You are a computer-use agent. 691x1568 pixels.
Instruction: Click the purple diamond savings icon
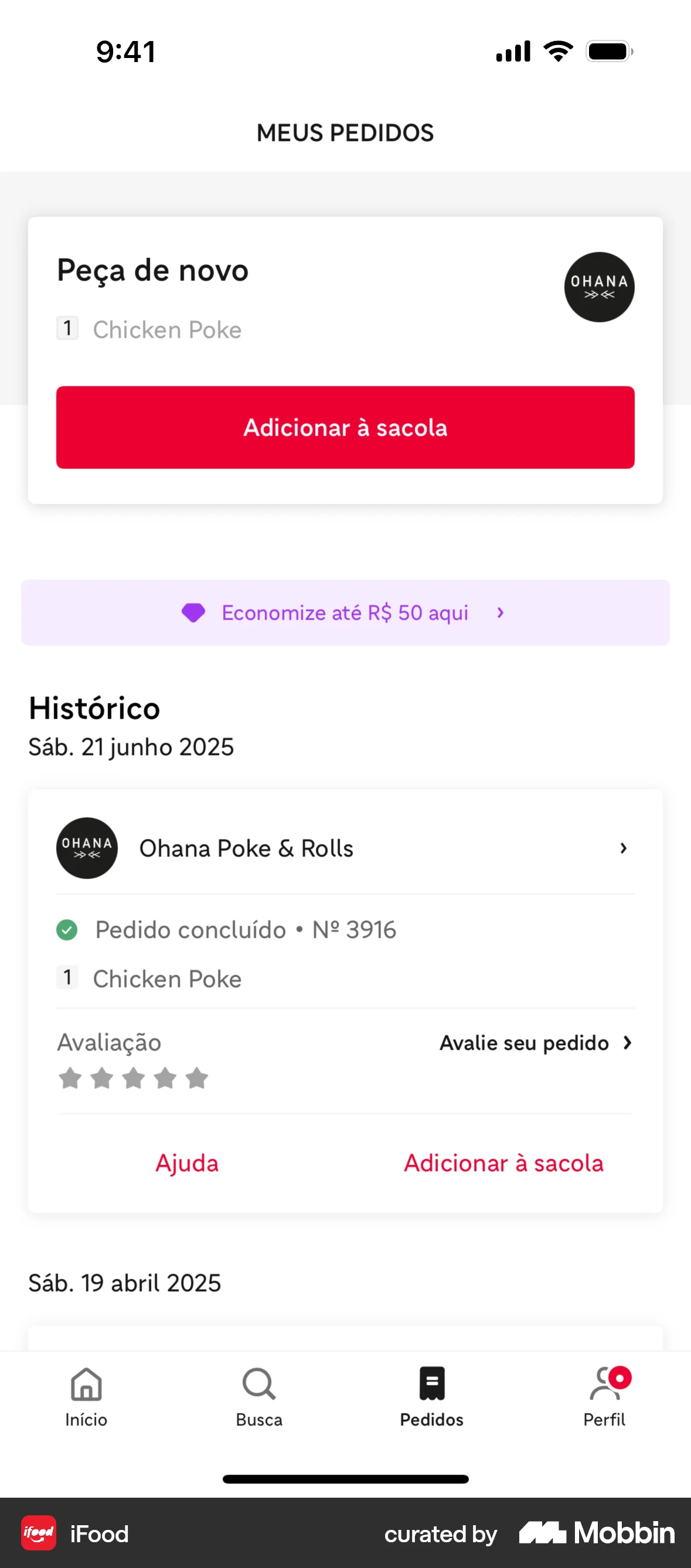(193, 612)
